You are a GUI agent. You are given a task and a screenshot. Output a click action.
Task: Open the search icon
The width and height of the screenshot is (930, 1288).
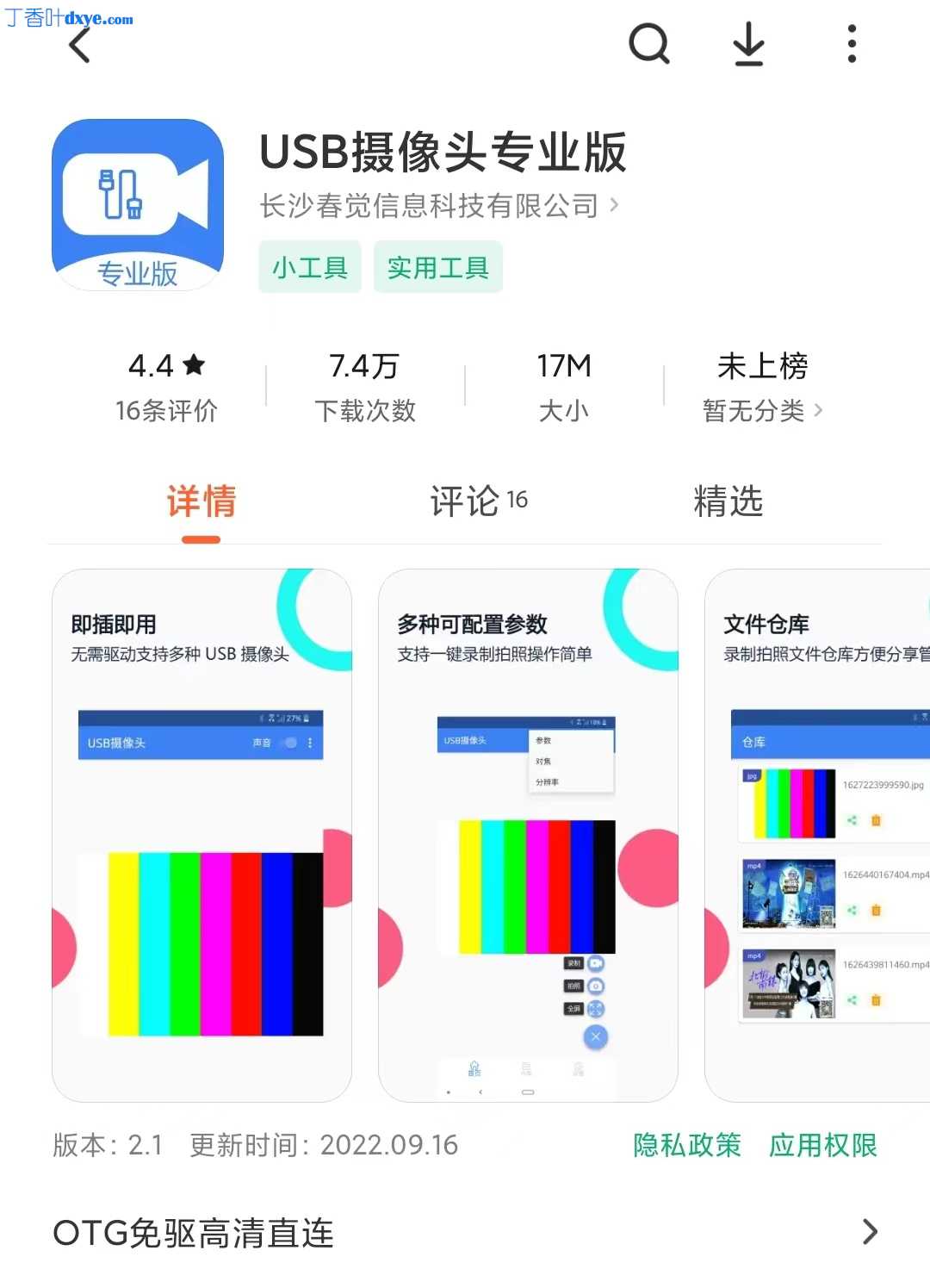tap(648, 44)
